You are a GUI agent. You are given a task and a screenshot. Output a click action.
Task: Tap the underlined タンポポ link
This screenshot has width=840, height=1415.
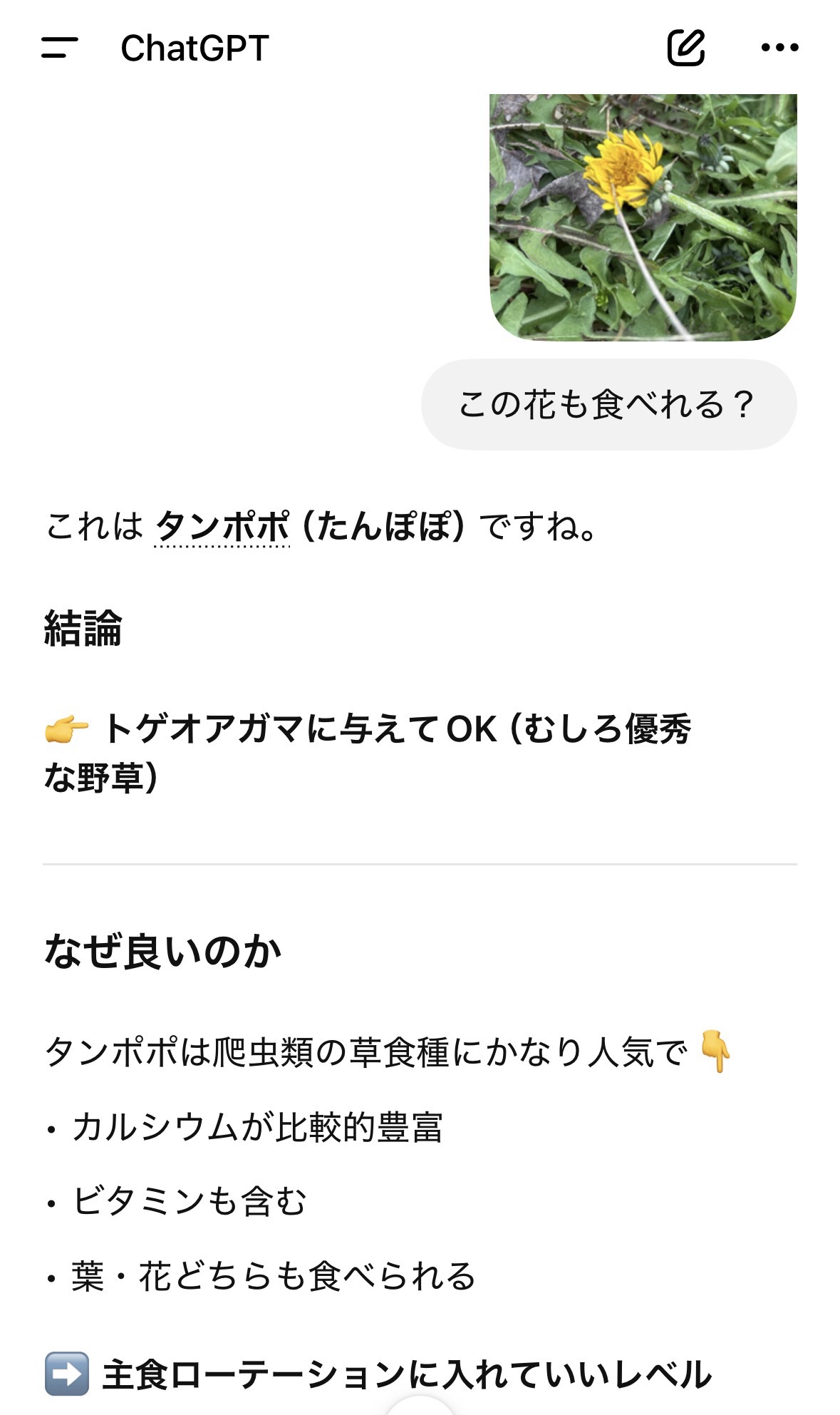coord(222,527)
